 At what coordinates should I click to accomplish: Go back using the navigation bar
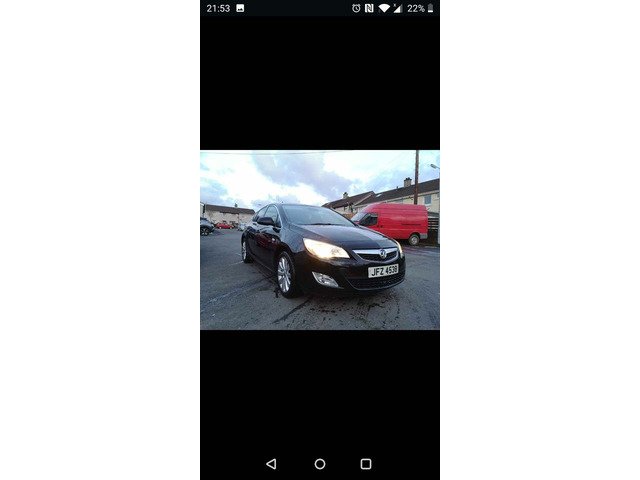coord(271,464)
